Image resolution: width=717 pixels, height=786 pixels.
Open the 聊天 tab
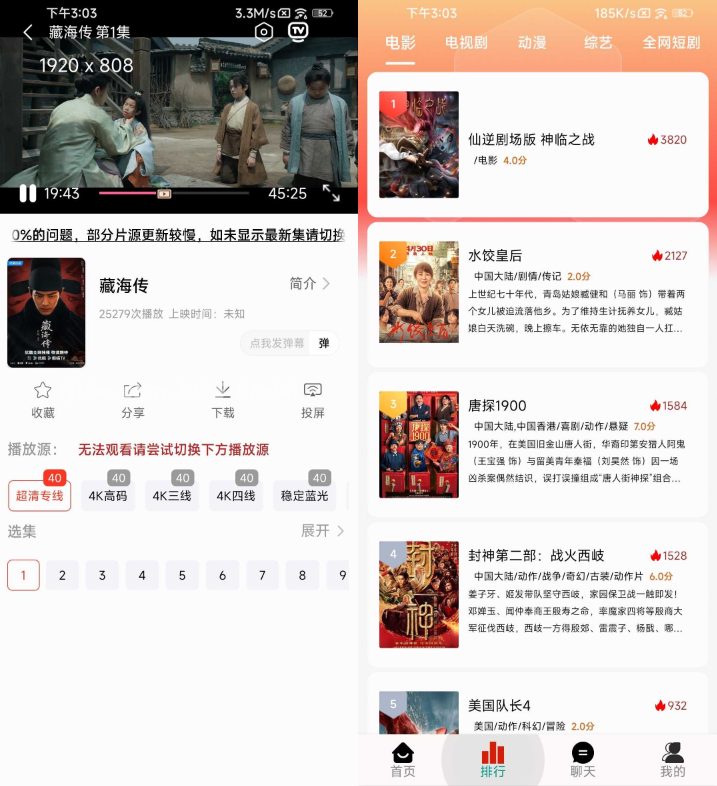(x=582, y=760)
